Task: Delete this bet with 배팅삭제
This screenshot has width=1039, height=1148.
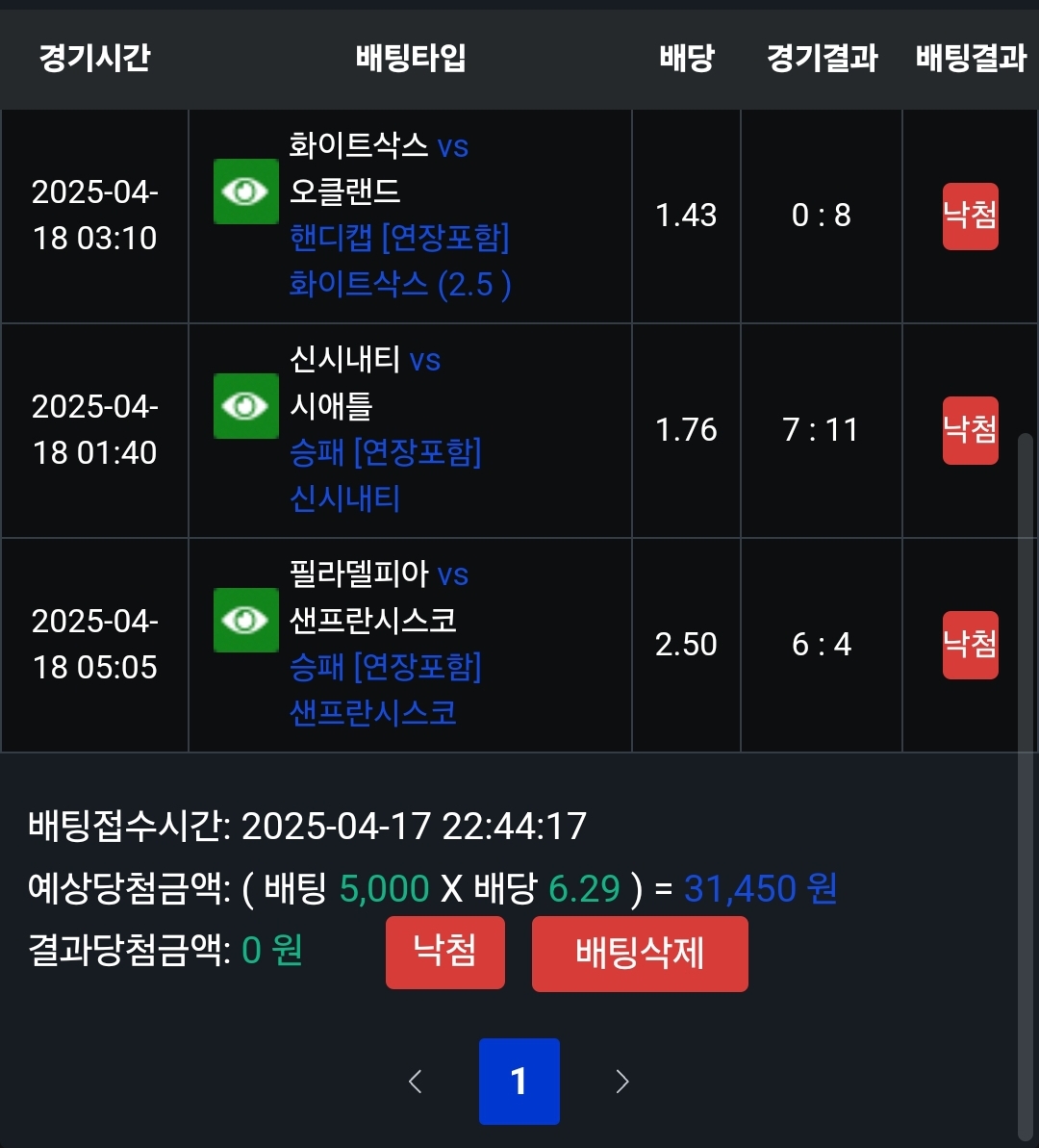Action: point(640,953)
